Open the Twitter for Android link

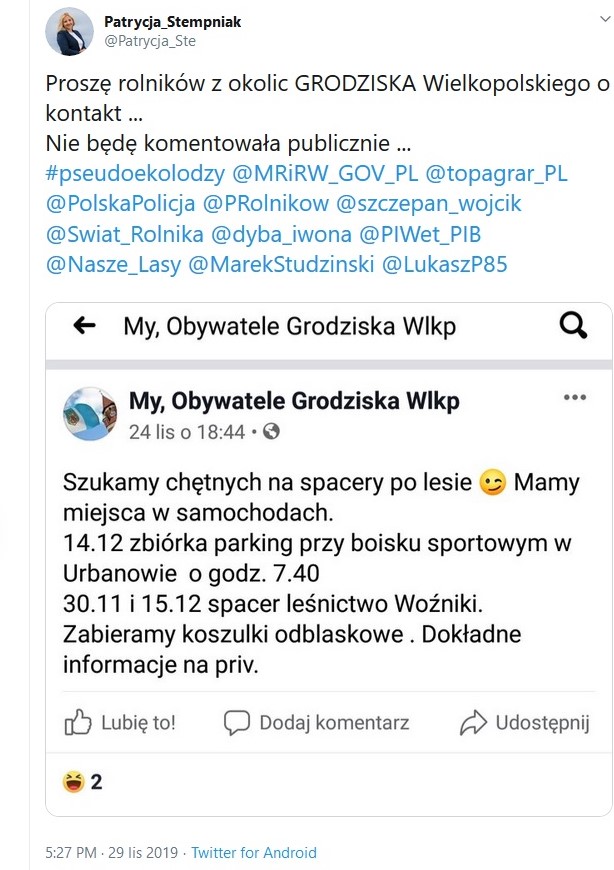254,853
